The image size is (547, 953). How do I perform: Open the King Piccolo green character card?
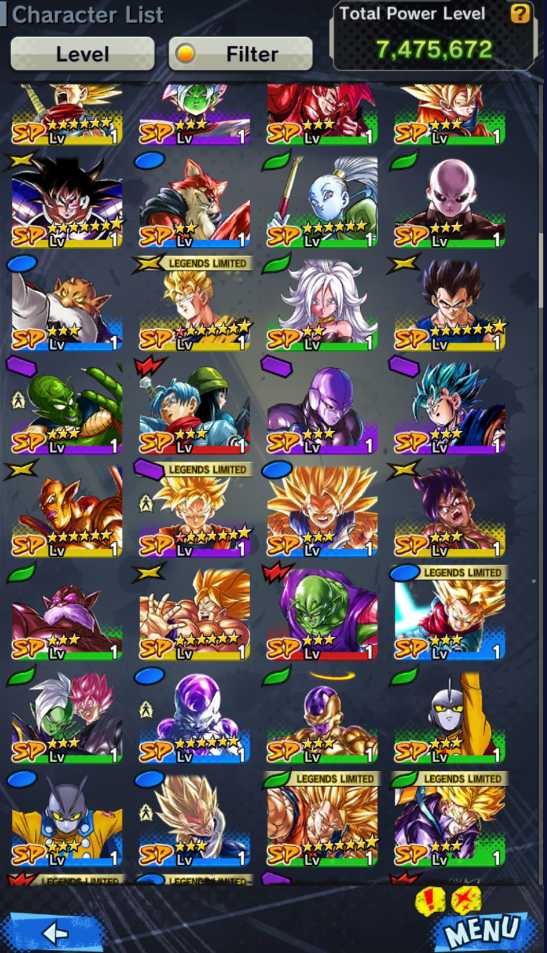click(67, 408)
